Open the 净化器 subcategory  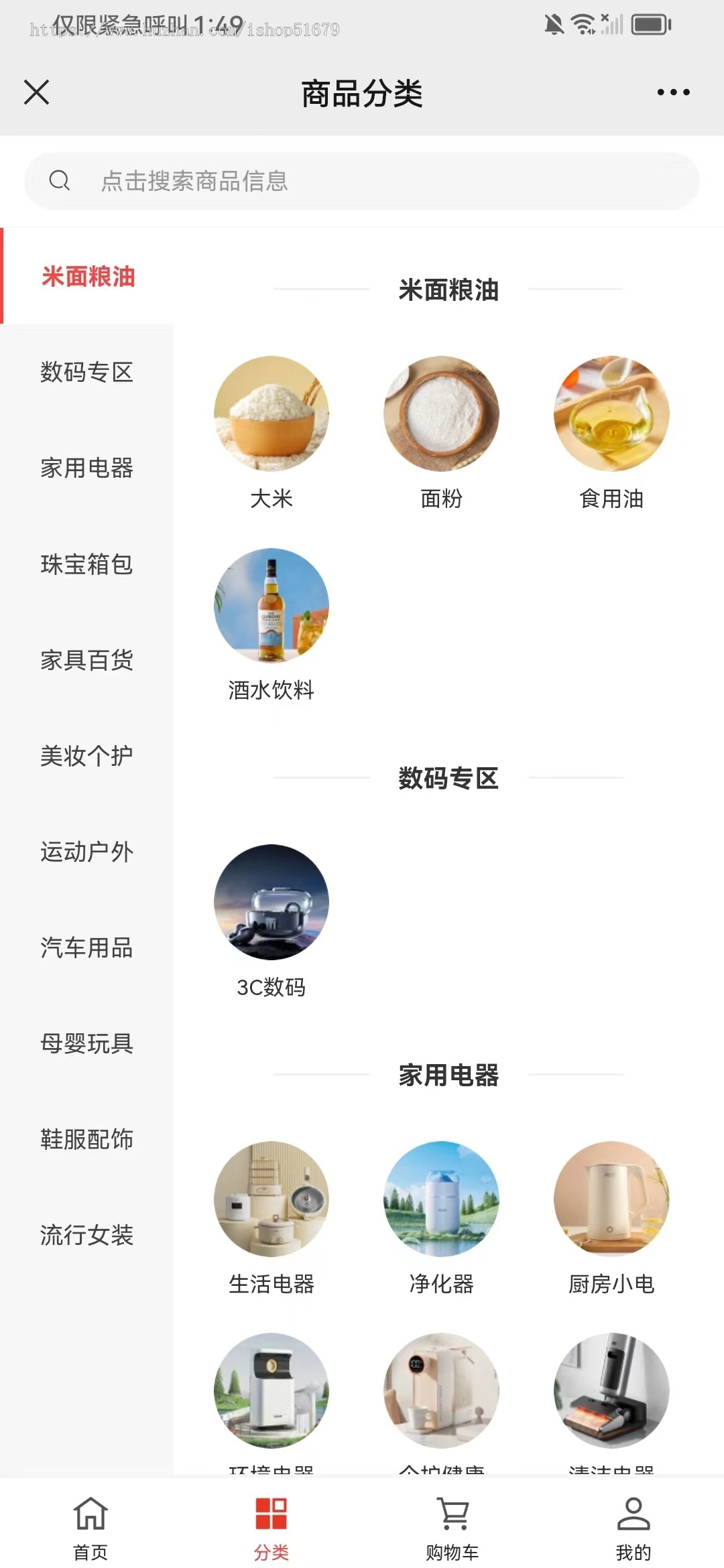pyautogui.click(x=441, y=1199)
